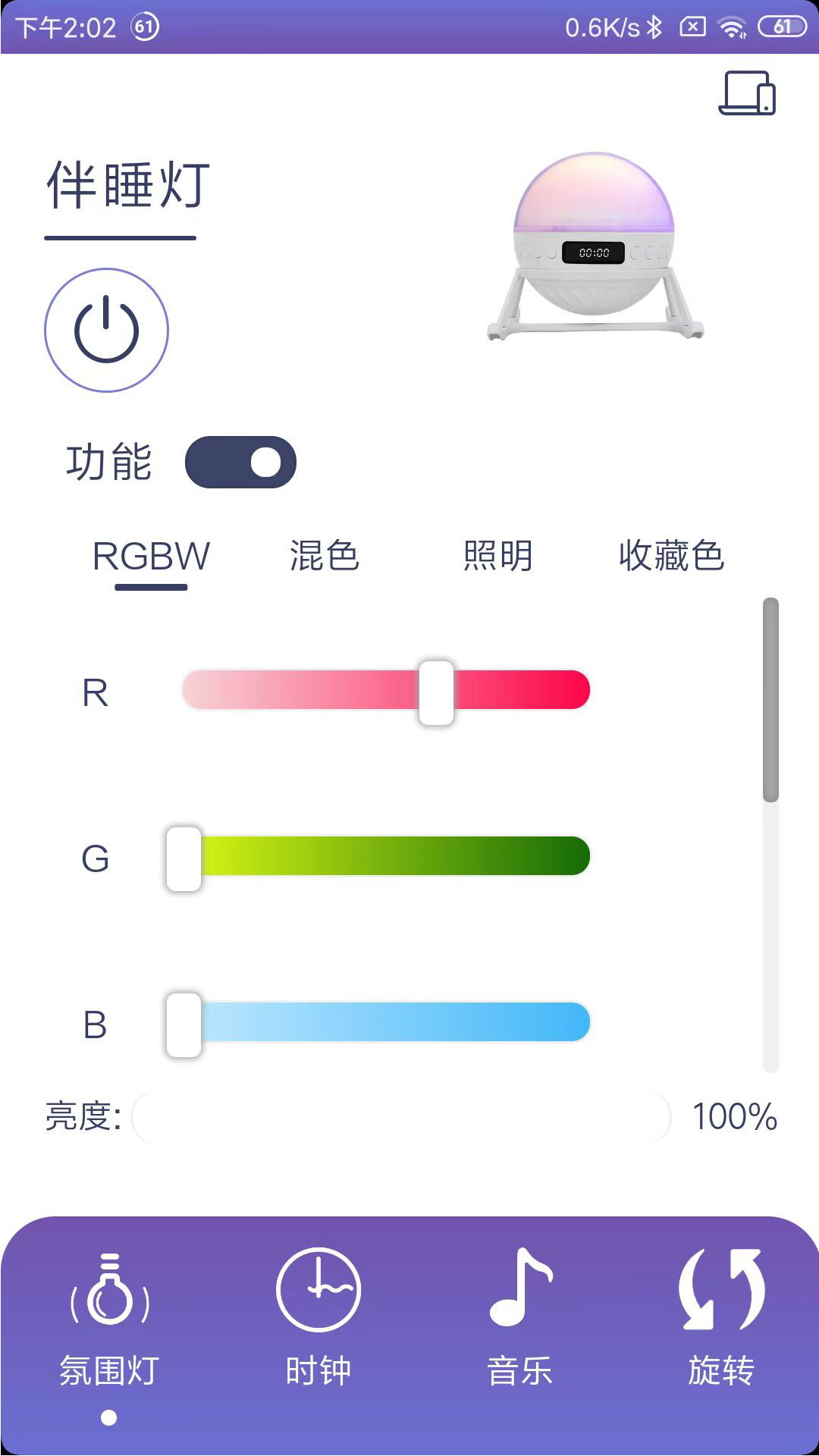Viewport: 819px width, 1456px height.
Task: Open the 收藏色 tab
Action: tap(671, 556)
